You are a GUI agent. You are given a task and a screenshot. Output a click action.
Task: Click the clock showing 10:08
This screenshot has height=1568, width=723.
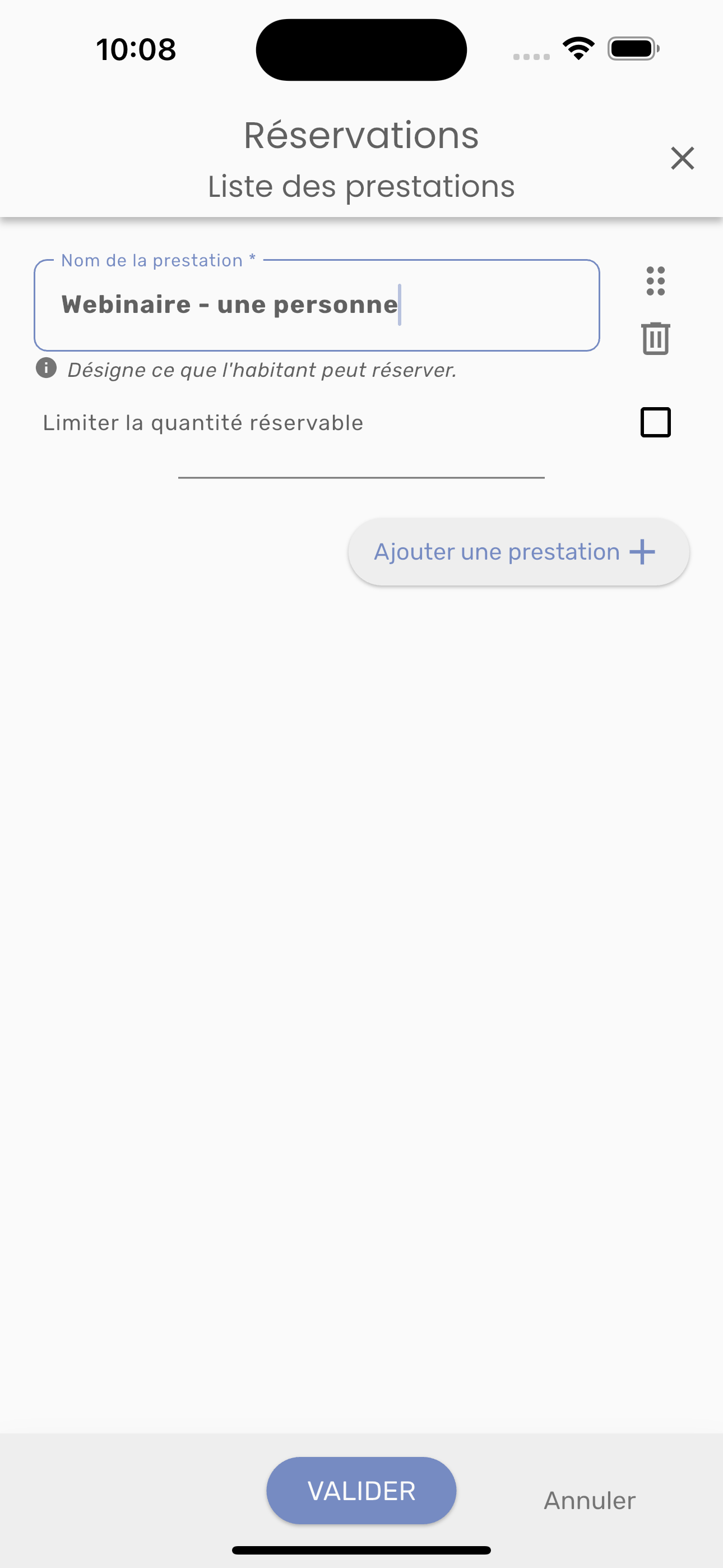[x=135, y=50]
